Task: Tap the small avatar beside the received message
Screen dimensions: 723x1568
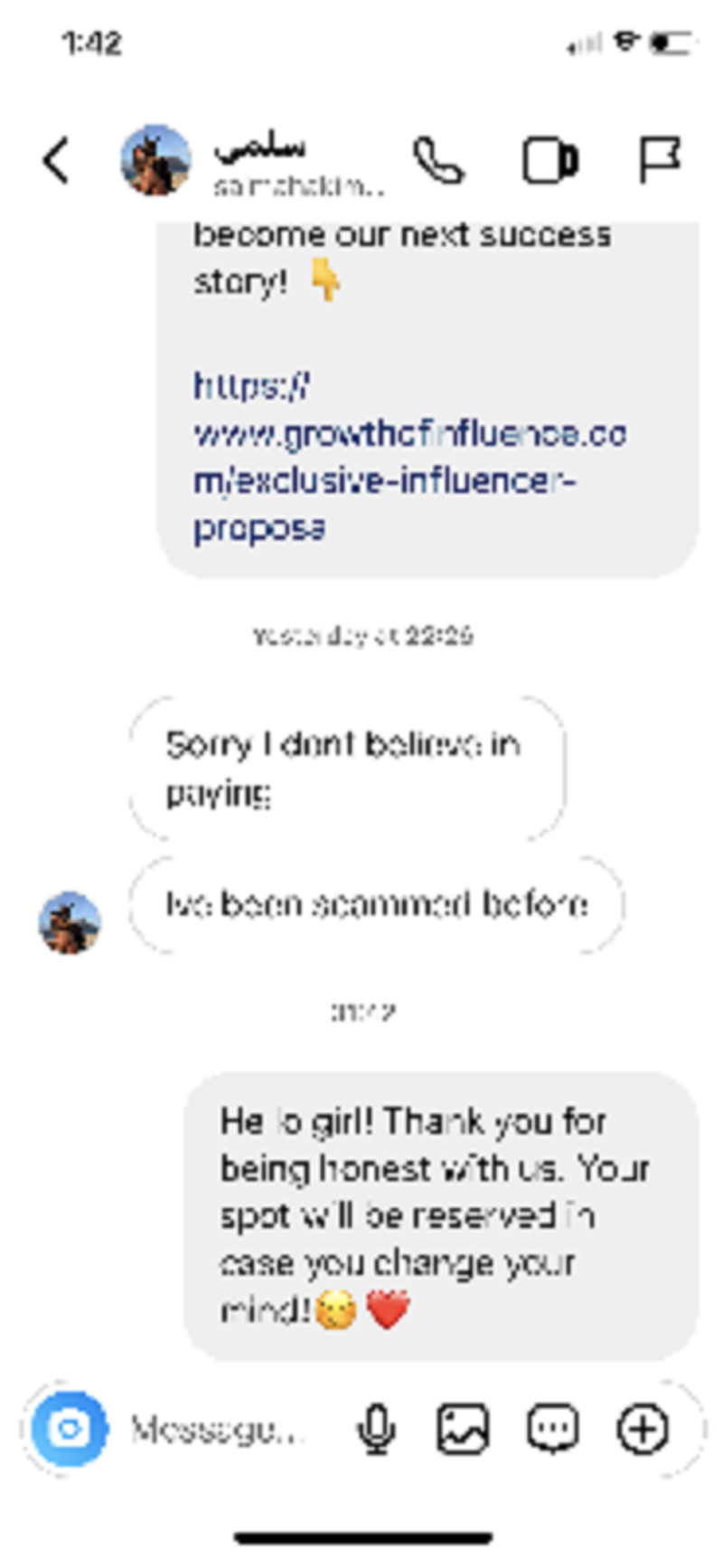Action: click(69, 922)
